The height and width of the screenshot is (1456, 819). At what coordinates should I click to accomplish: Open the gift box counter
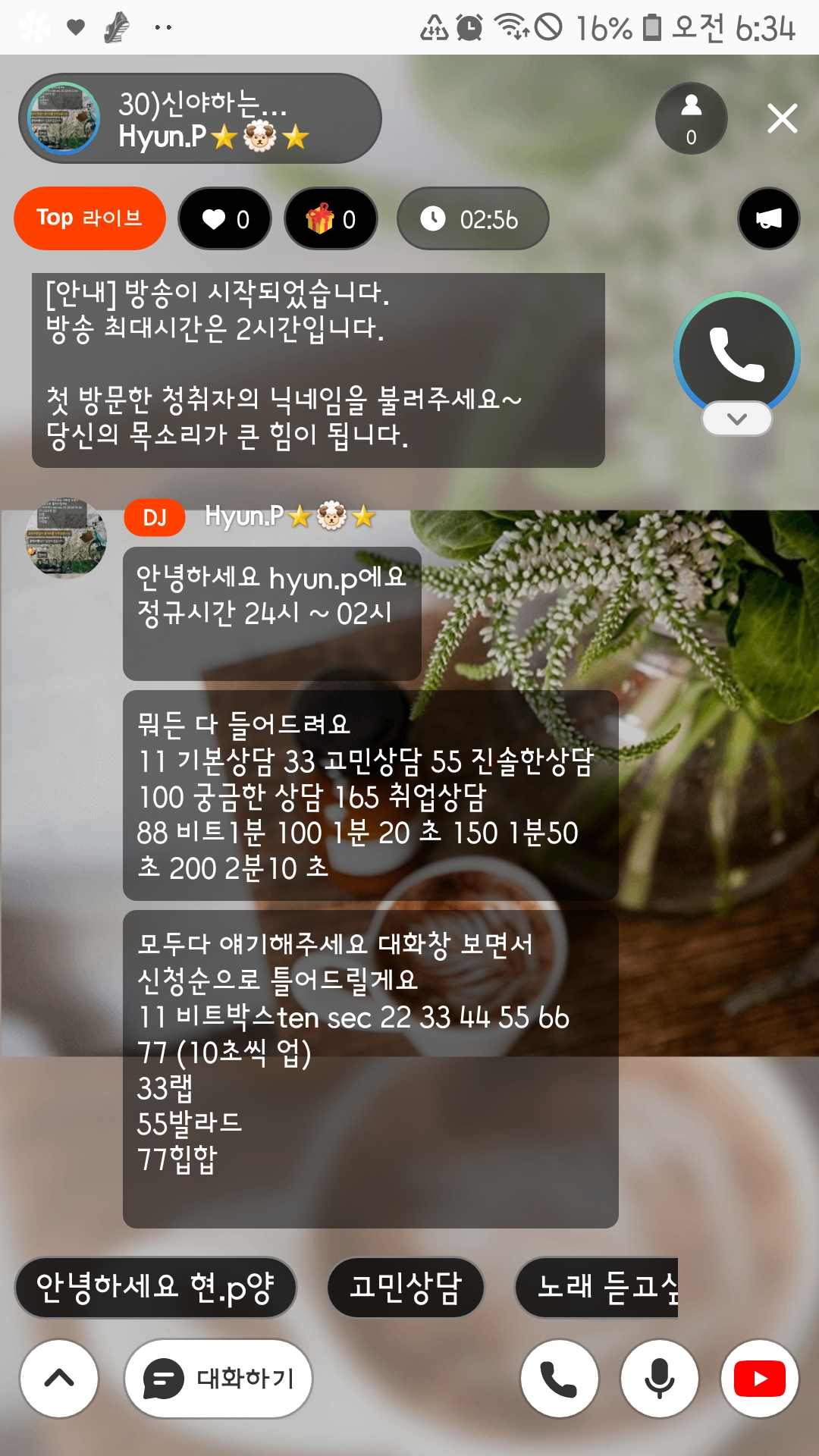331,219
